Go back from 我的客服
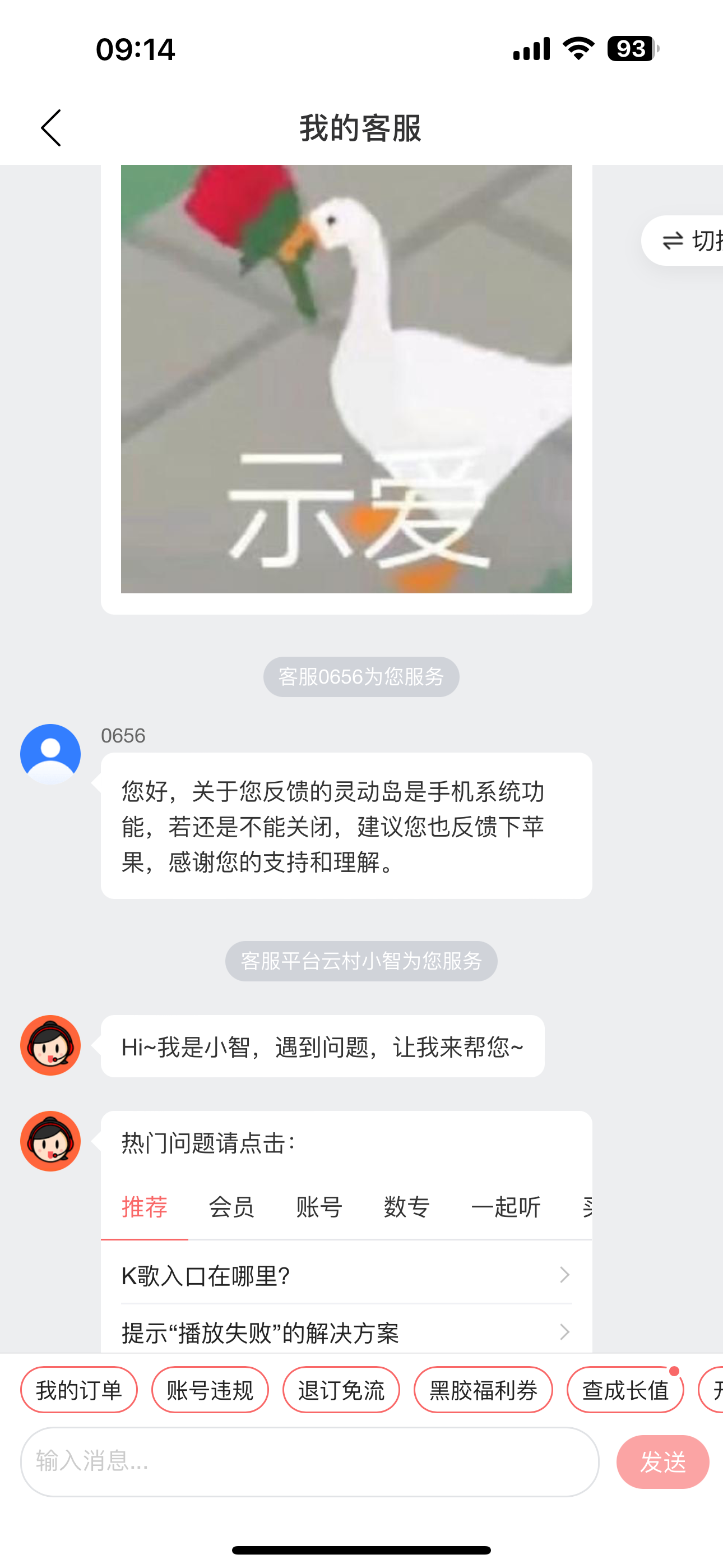The image size is (723, 1568). pyautogui.click(x=51, y=128)
